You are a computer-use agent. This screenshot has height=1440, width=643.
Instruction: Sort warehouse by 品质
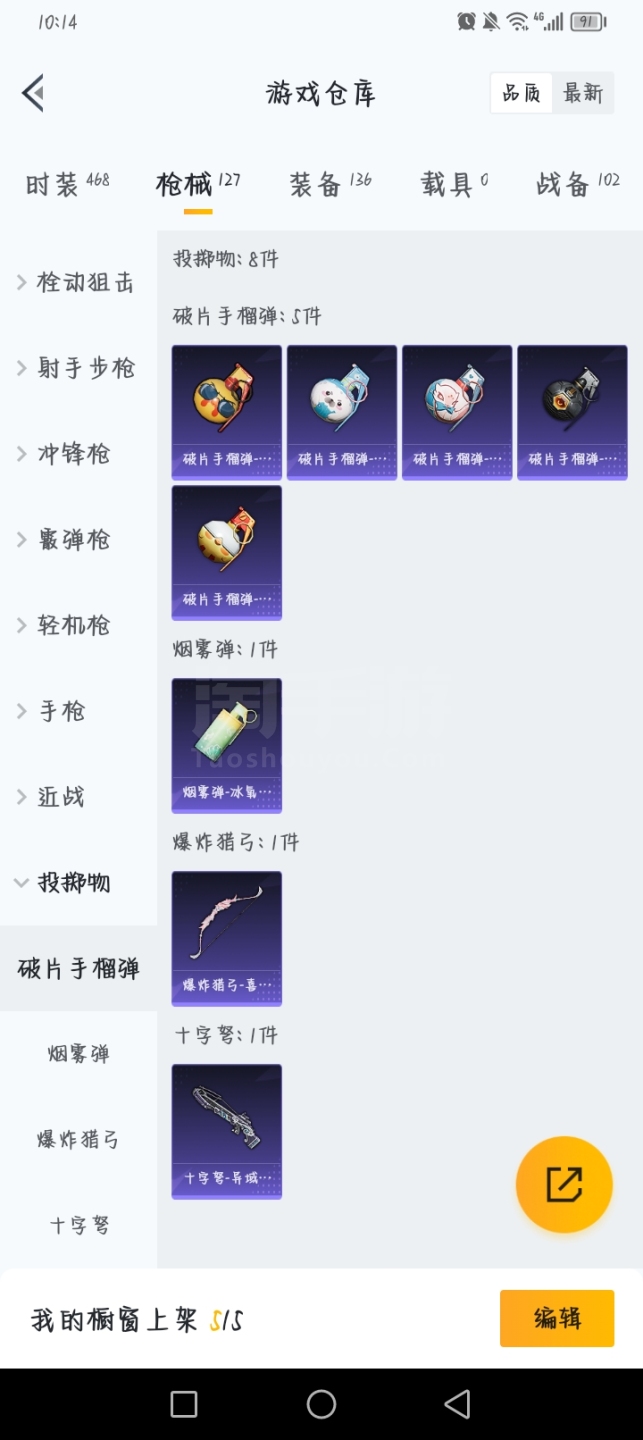click(x=521, y=93)
